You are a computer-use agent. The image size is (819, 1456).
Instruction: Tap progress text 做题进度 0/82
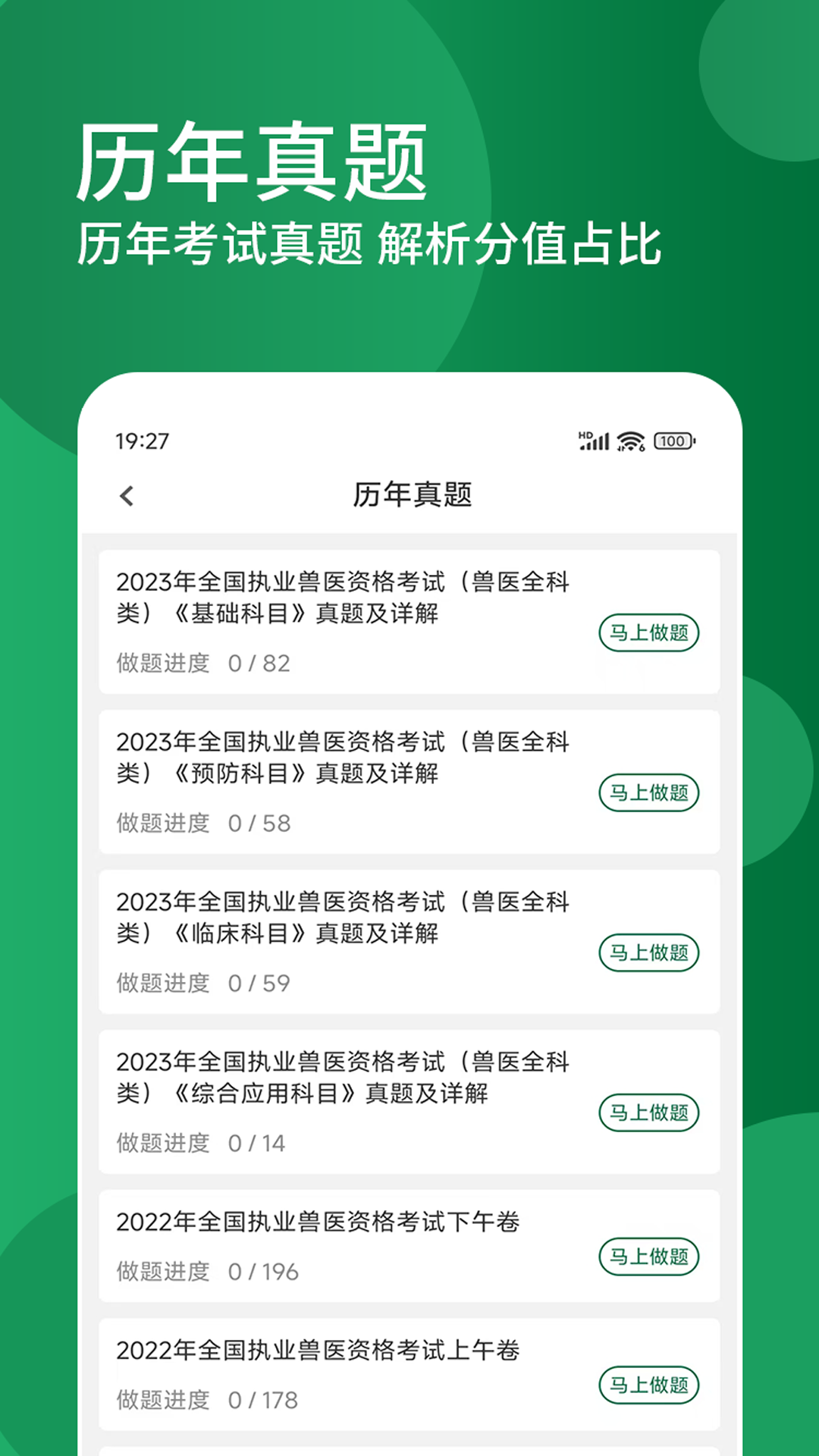(x=202, y=663)
